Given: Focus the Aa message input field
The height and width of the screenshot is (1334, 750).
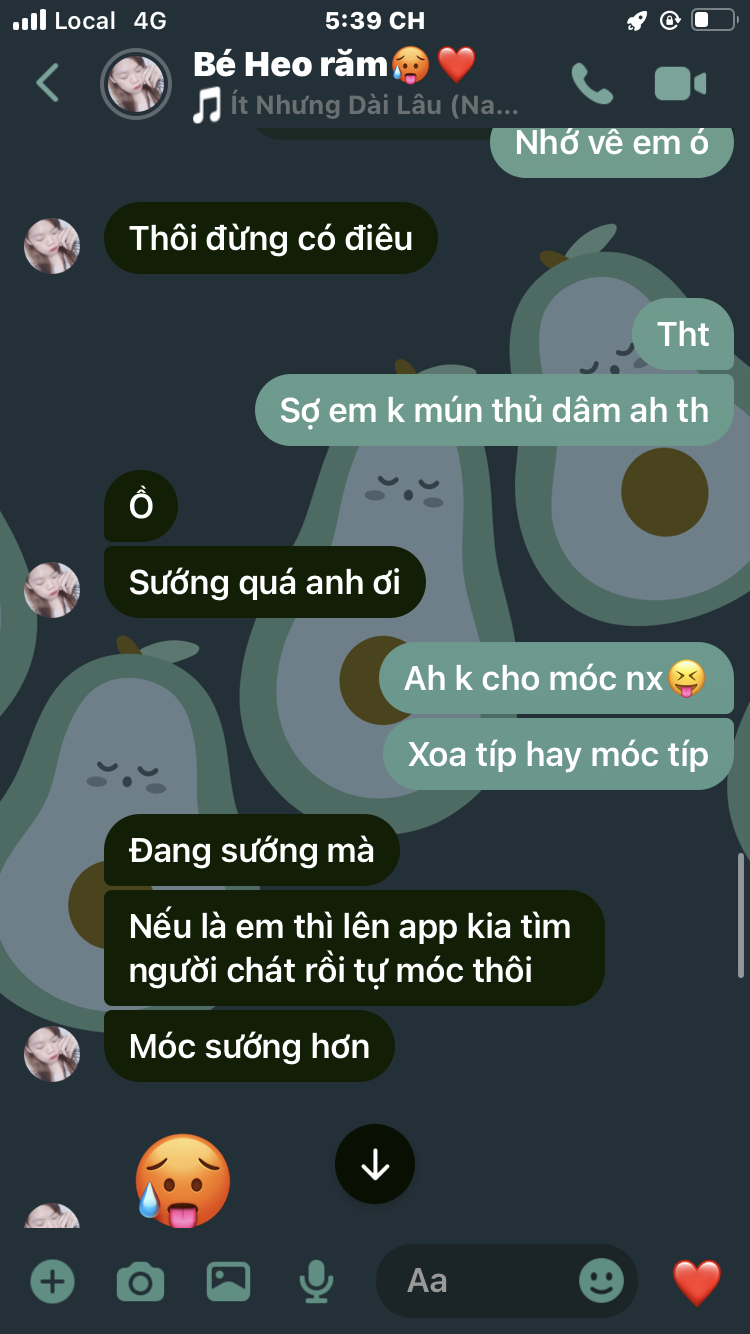Looking at the screenshot, I should coord(480,1281).
